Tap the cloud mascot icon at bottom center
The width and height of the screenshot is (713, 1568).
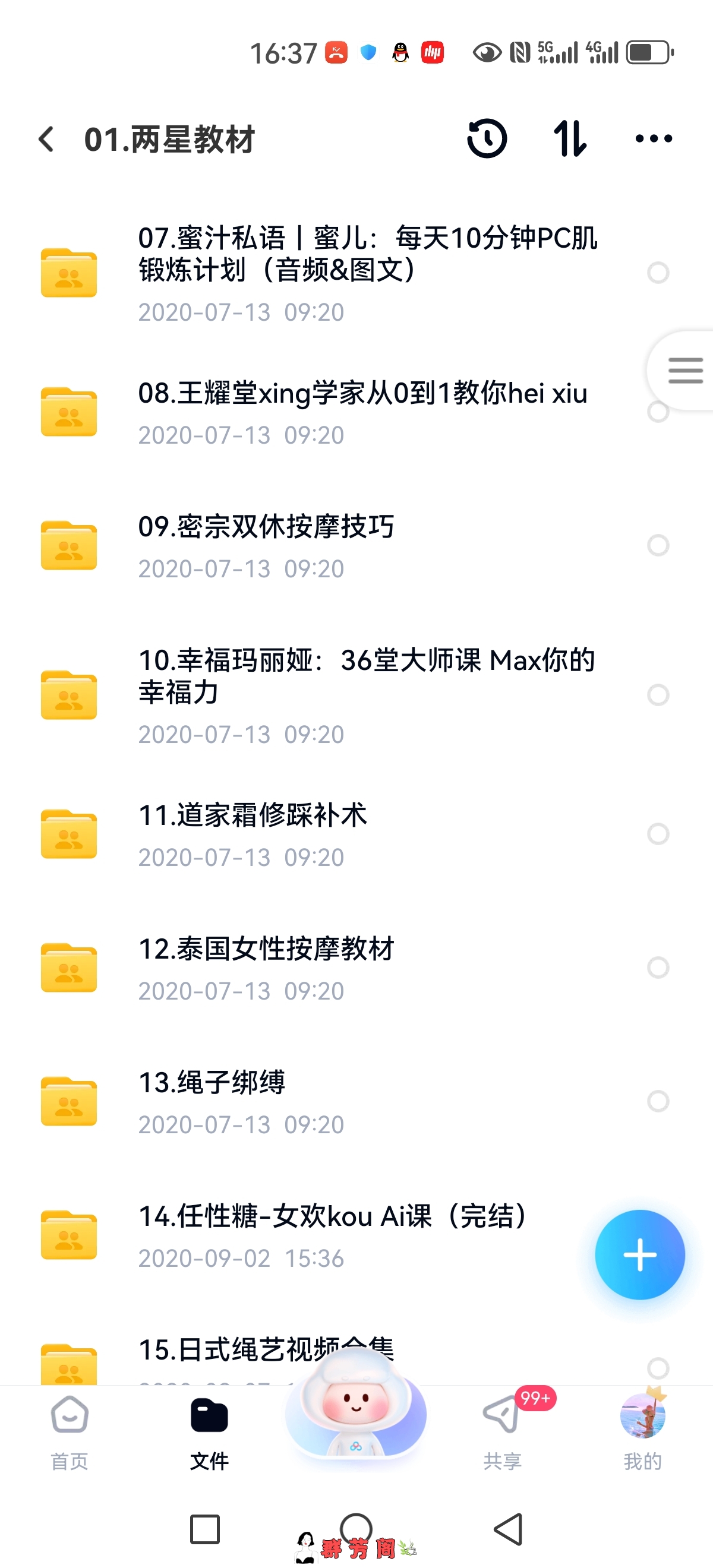coord(356,1418)
